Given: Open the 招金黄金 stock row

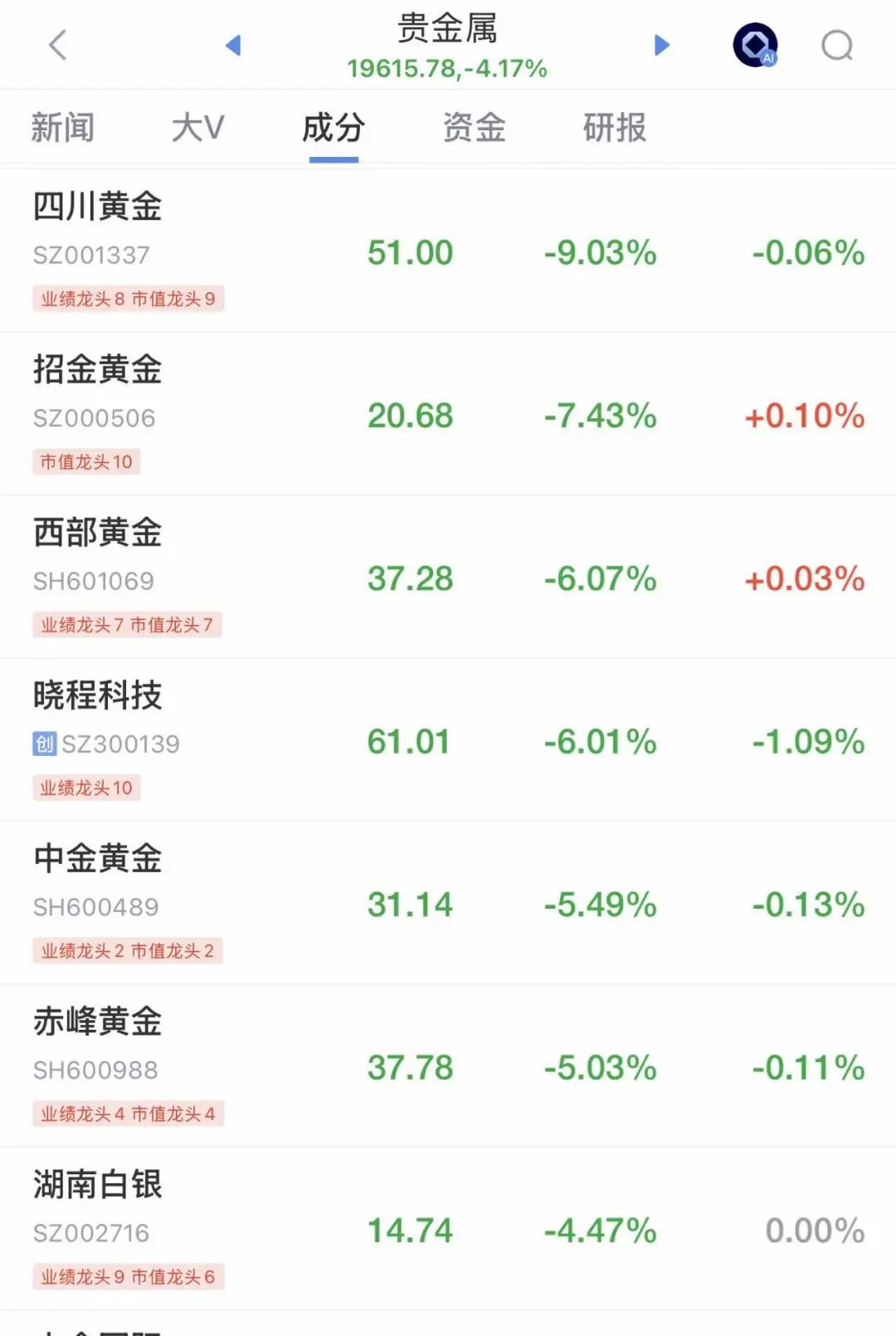Looking at the screenshot, I should click(x=98, y=369).
